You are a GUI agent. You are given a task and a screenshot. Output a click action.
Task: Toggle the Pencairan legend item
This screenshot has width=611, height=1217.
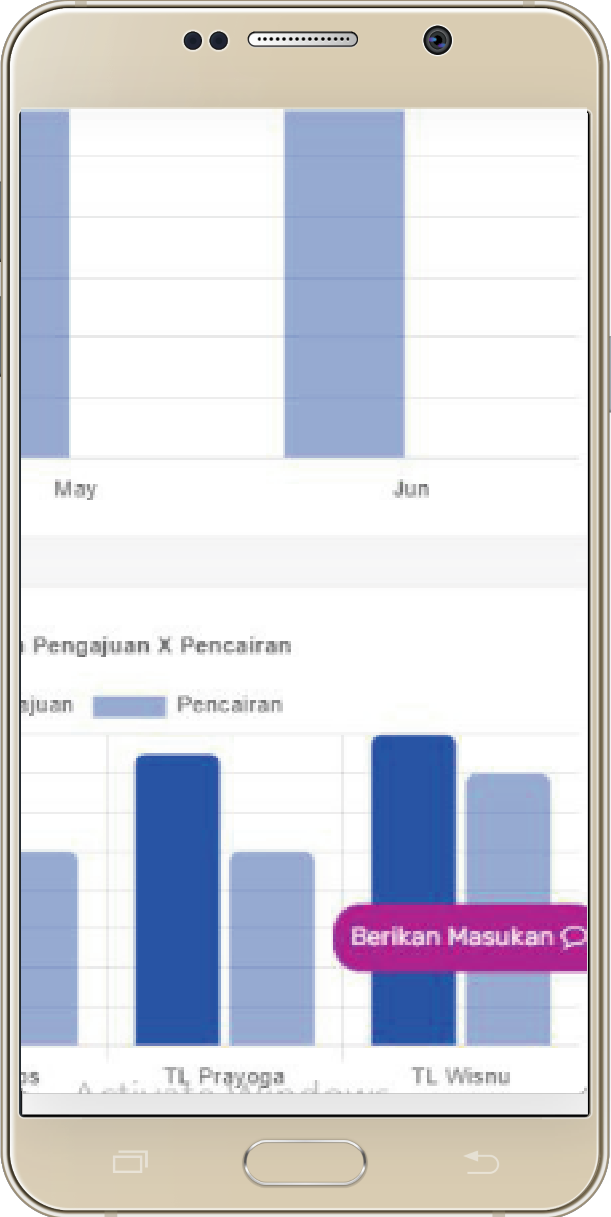click(188, 706)
